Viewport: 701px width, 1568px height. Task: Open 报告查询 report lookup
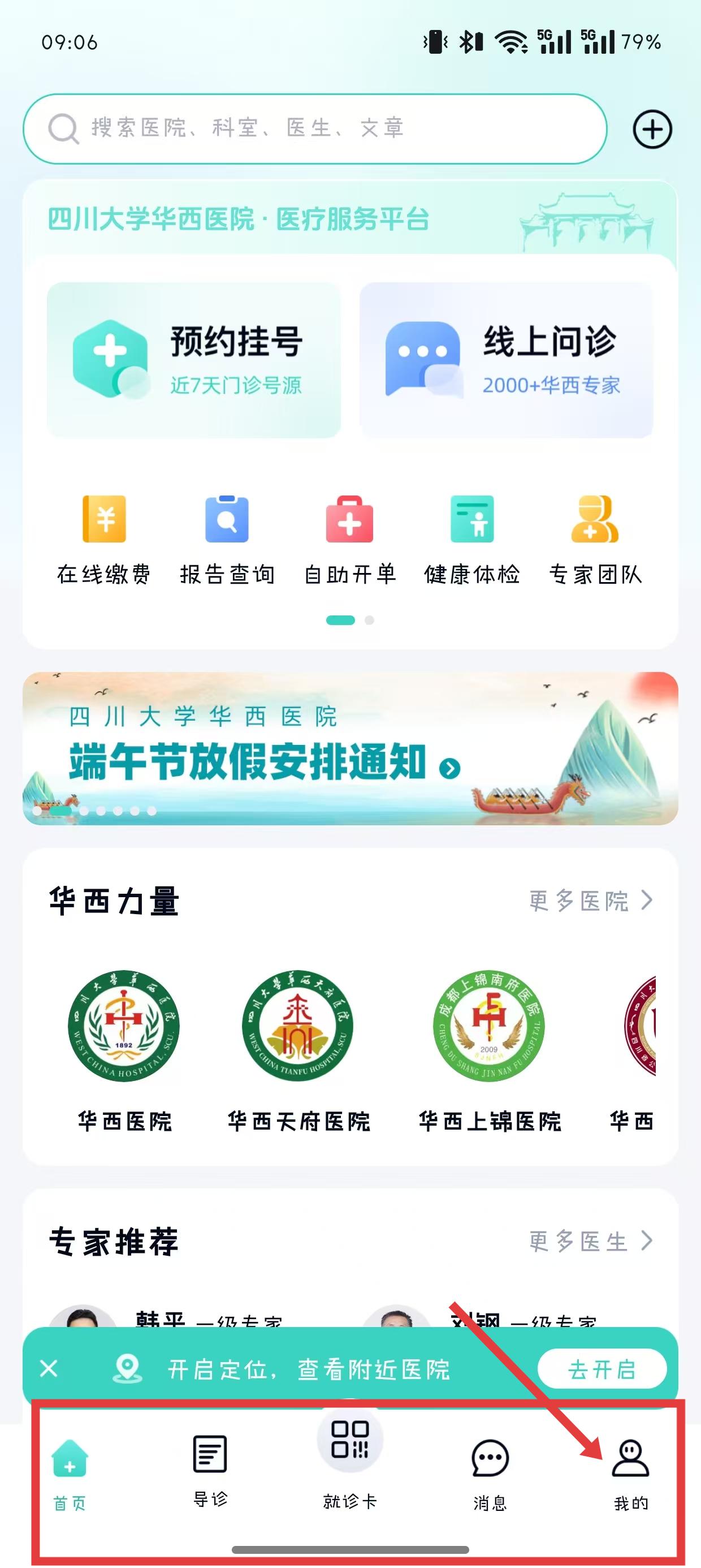click(x=227, y=539)
